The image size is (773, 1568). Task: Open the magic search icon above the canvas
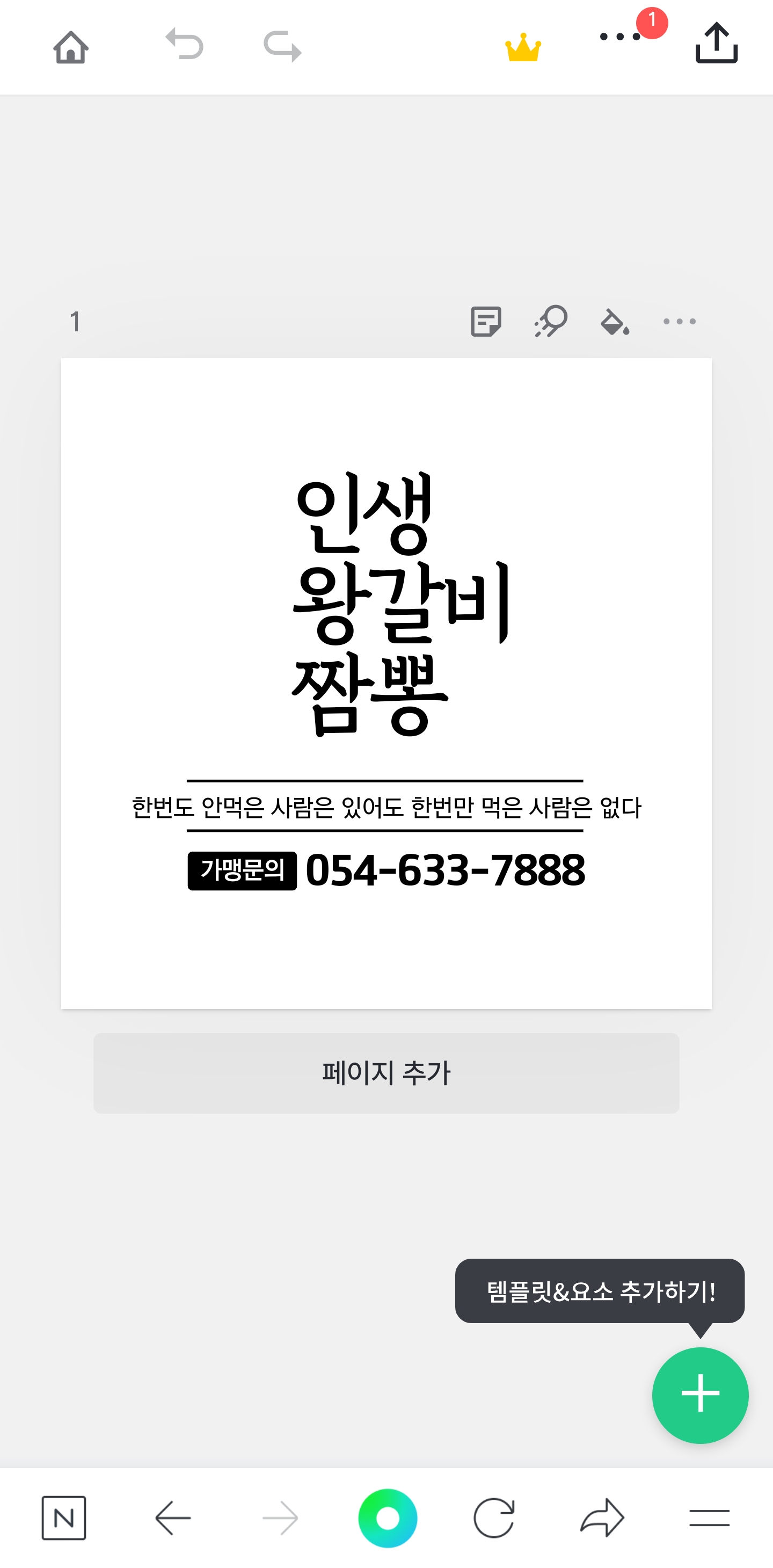pos(551,321)
